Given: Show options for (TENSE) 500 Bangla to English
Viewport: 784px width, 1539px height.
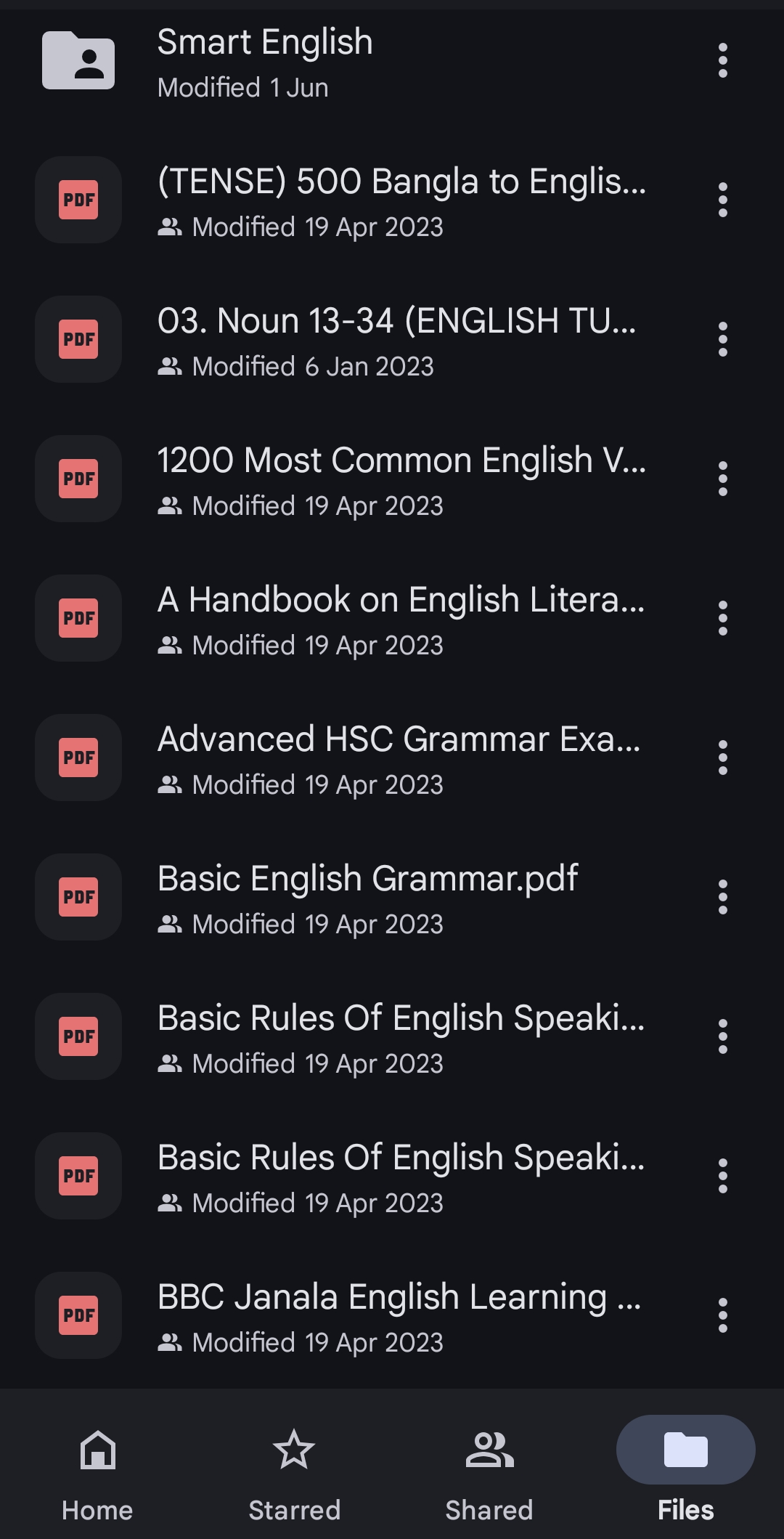Looking at the screenshot, I should click(x=722, y=200).
